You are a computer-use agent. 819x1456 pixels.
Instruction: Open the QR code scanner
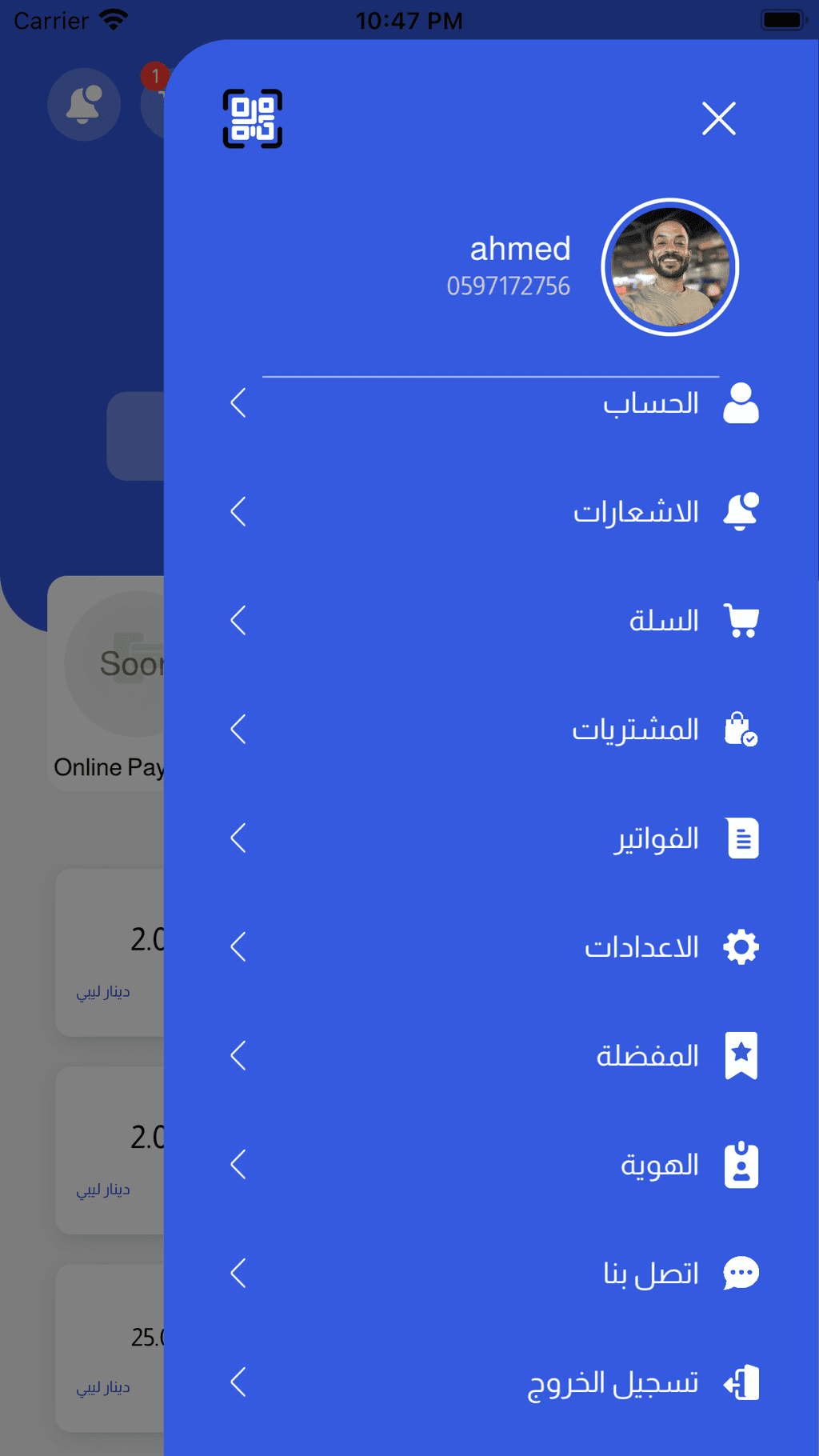[x=253, y=118]
